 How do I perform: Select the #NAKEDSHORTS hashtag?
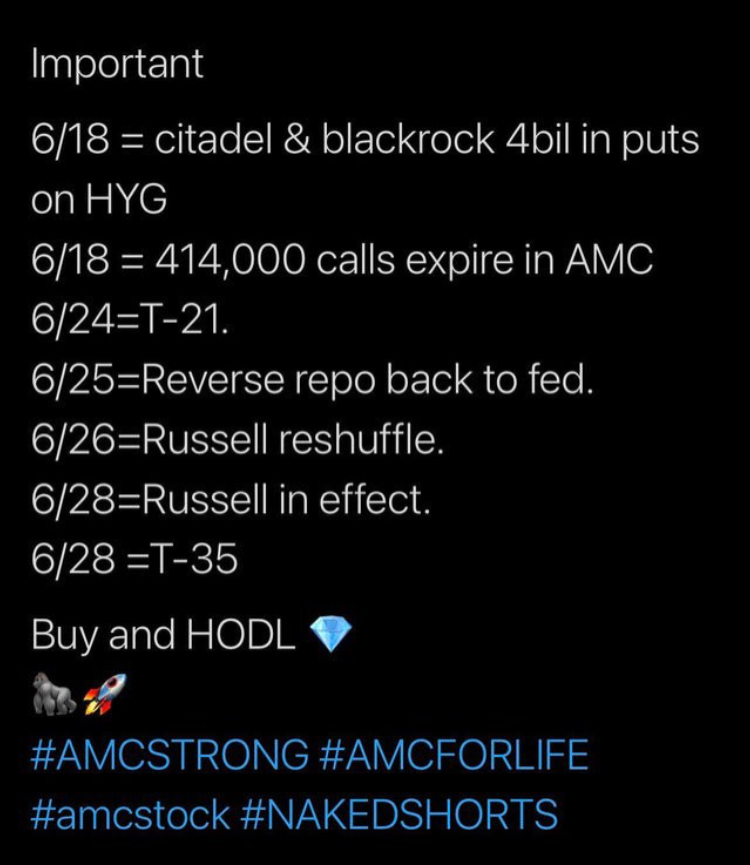pos(400,814)
